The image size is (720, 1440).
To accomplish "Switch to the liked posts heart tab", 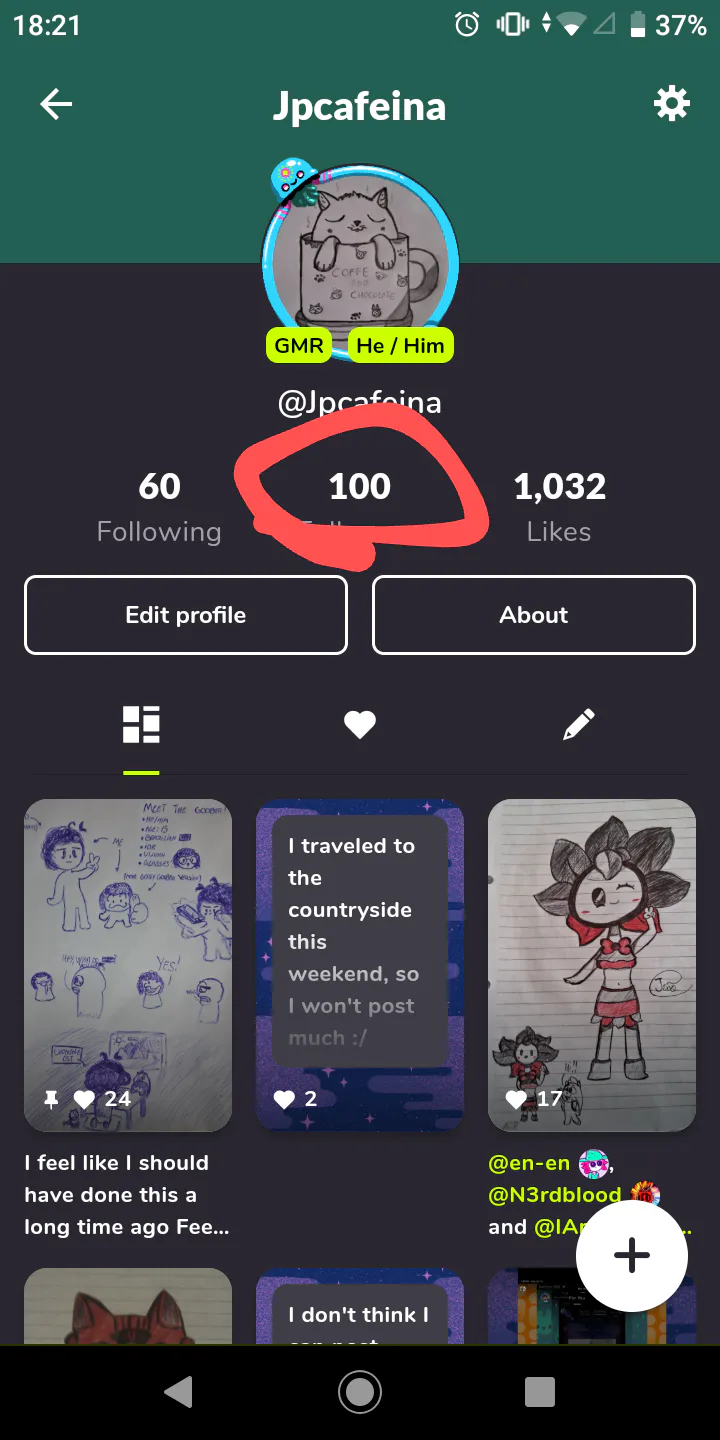I will point(360,724).
